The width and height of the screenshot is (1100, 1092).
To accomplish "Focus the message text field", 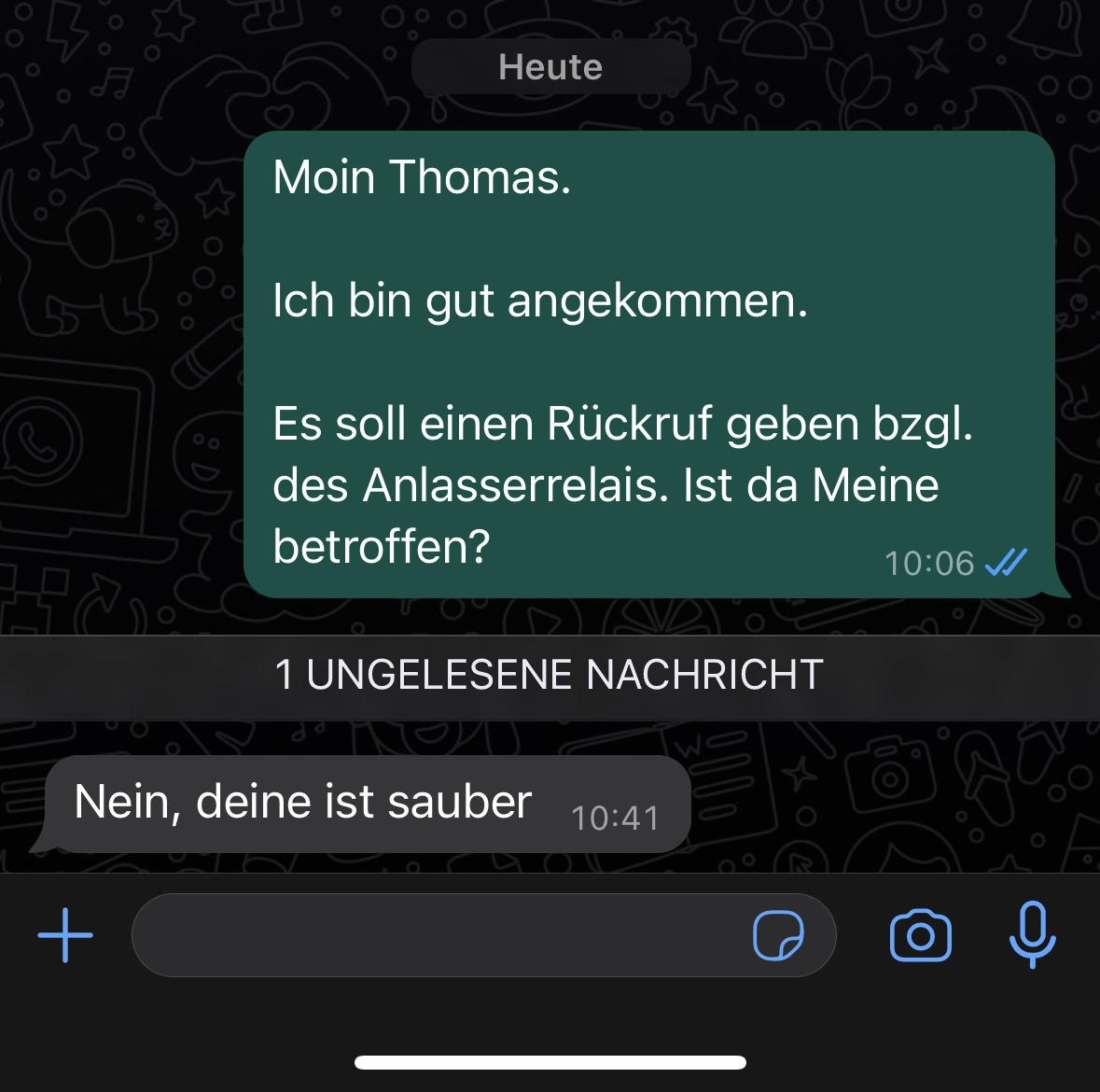I will pyautogui.click(x=439, y=935).
